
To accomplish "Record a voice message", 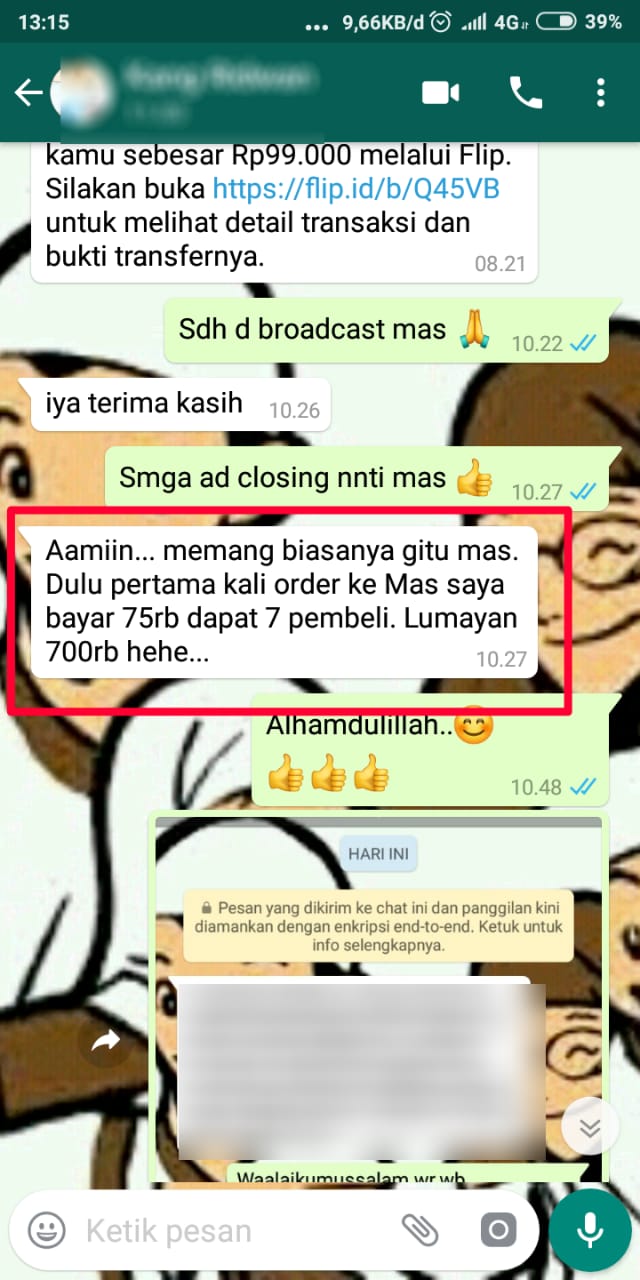I will (591, 1230).
